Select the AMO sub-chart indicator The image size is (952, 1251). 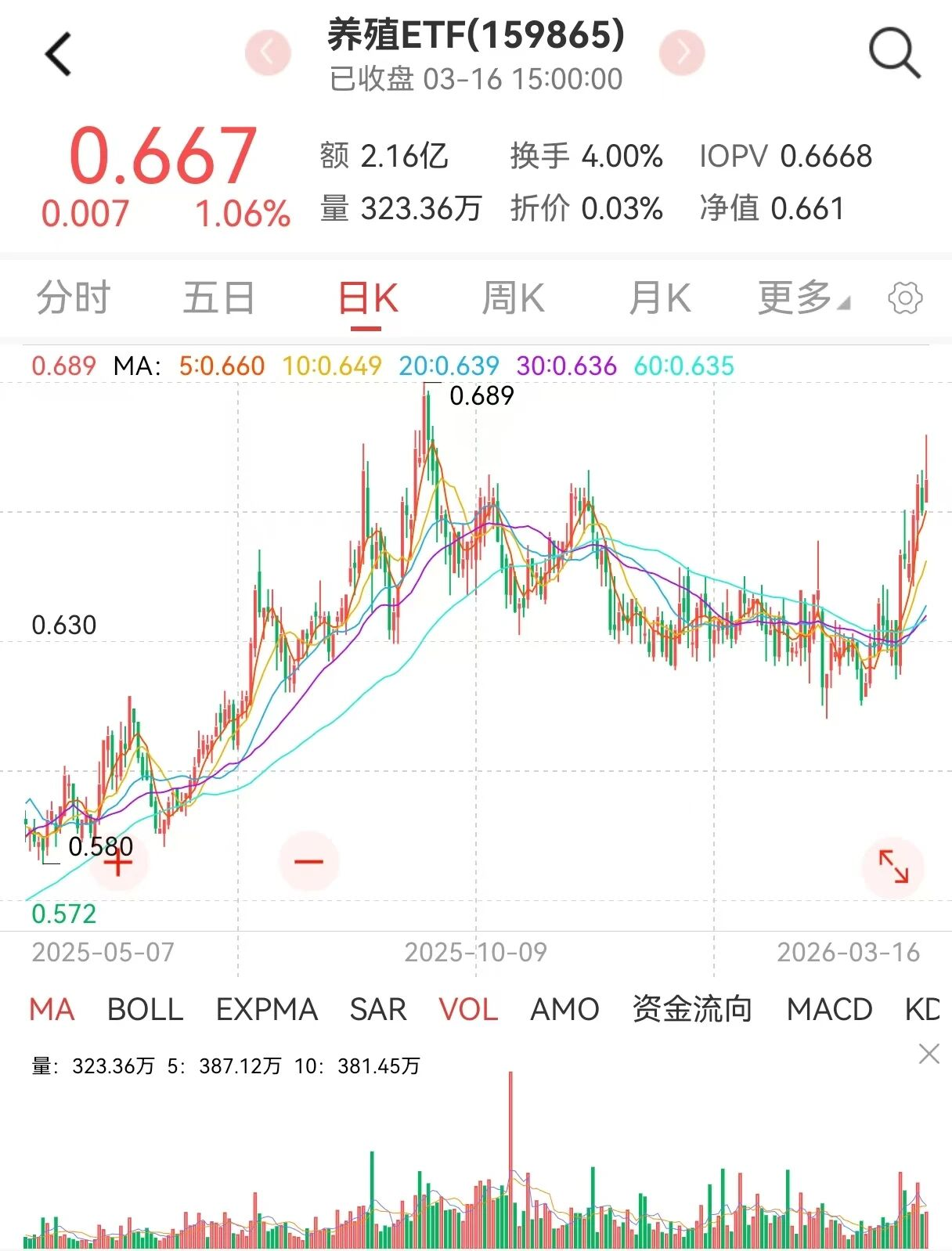(564, 1010)
